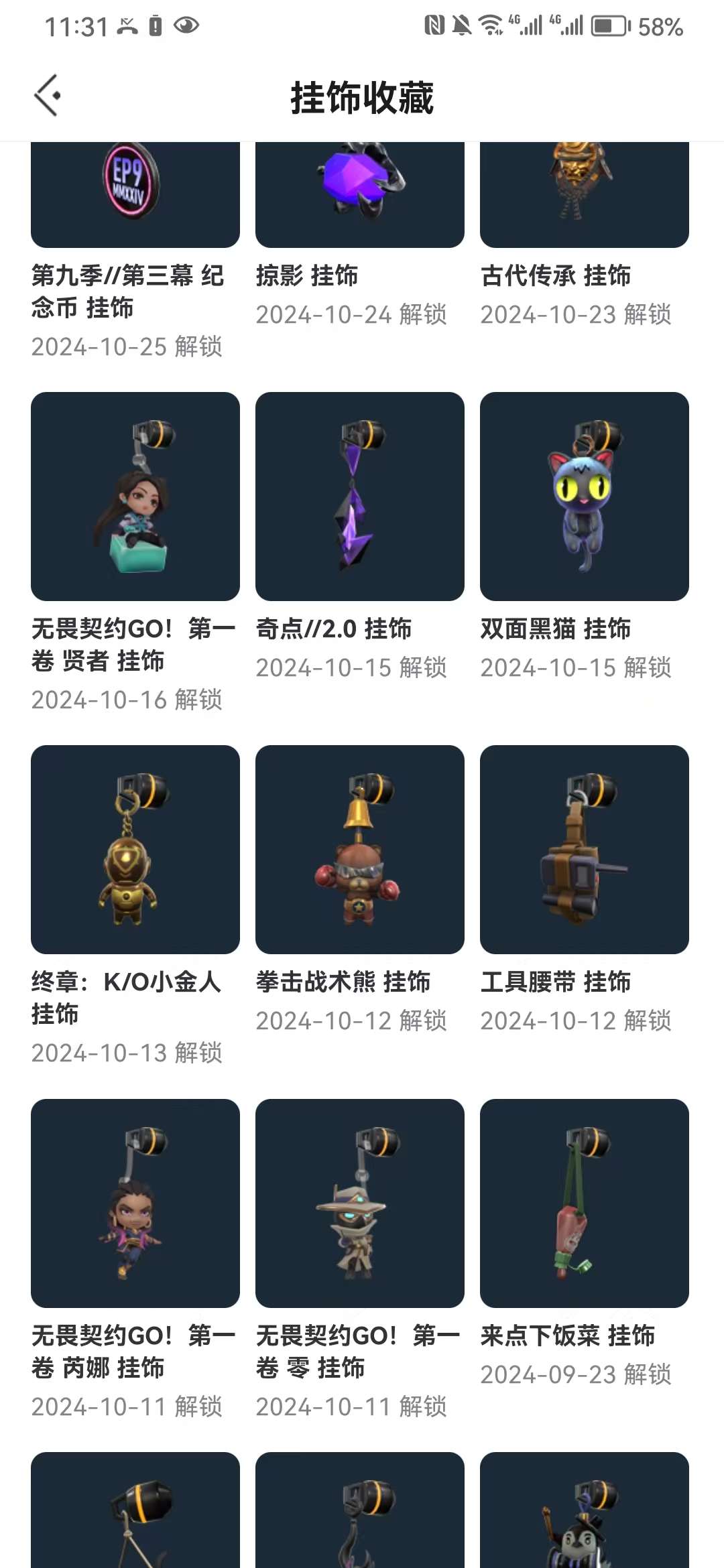Viewport: 724px width, 1568px height.
Task: Tap the 双面黑猫 挂饰 text label
Action: pyautogui.click(x=556, y=629)
